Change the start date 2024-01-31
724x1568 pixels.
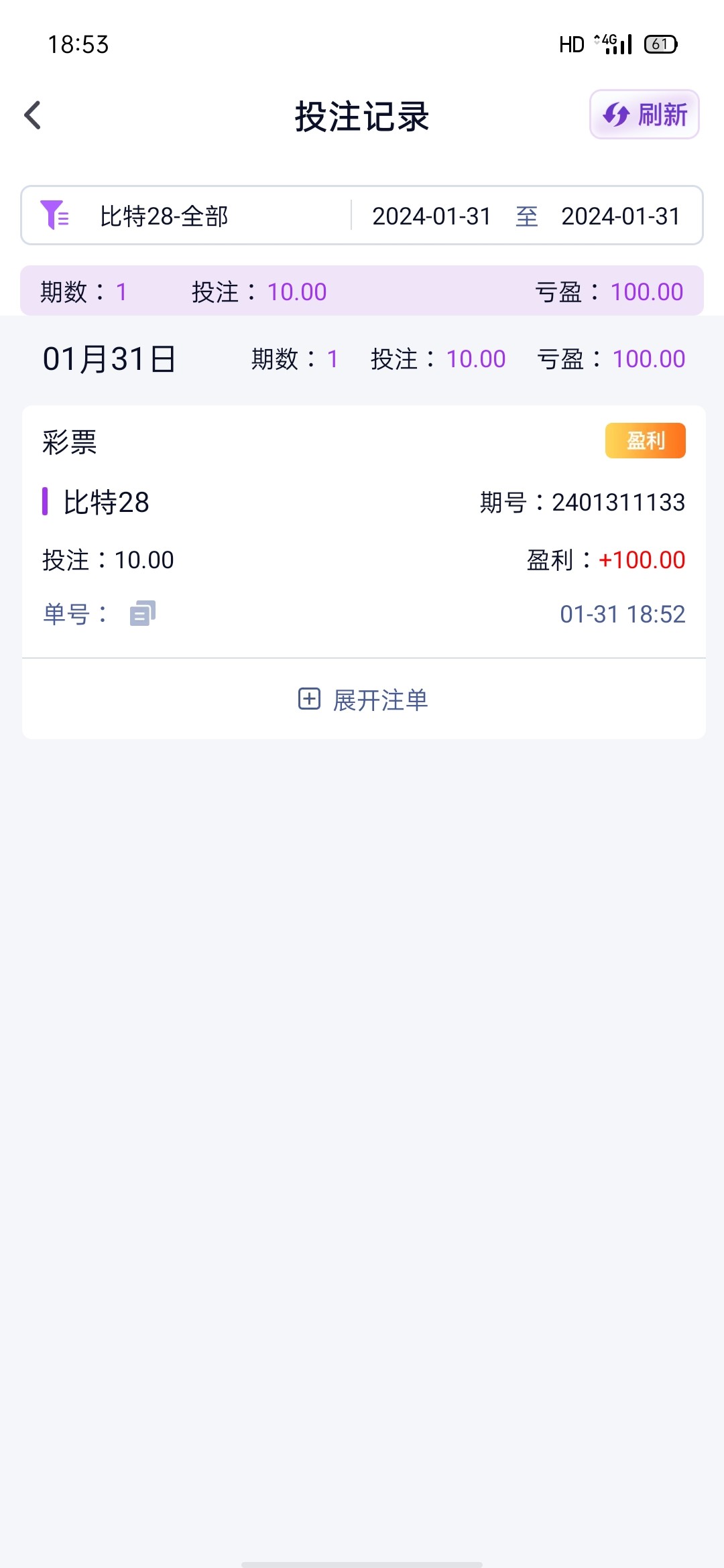(x=431, y=216)
